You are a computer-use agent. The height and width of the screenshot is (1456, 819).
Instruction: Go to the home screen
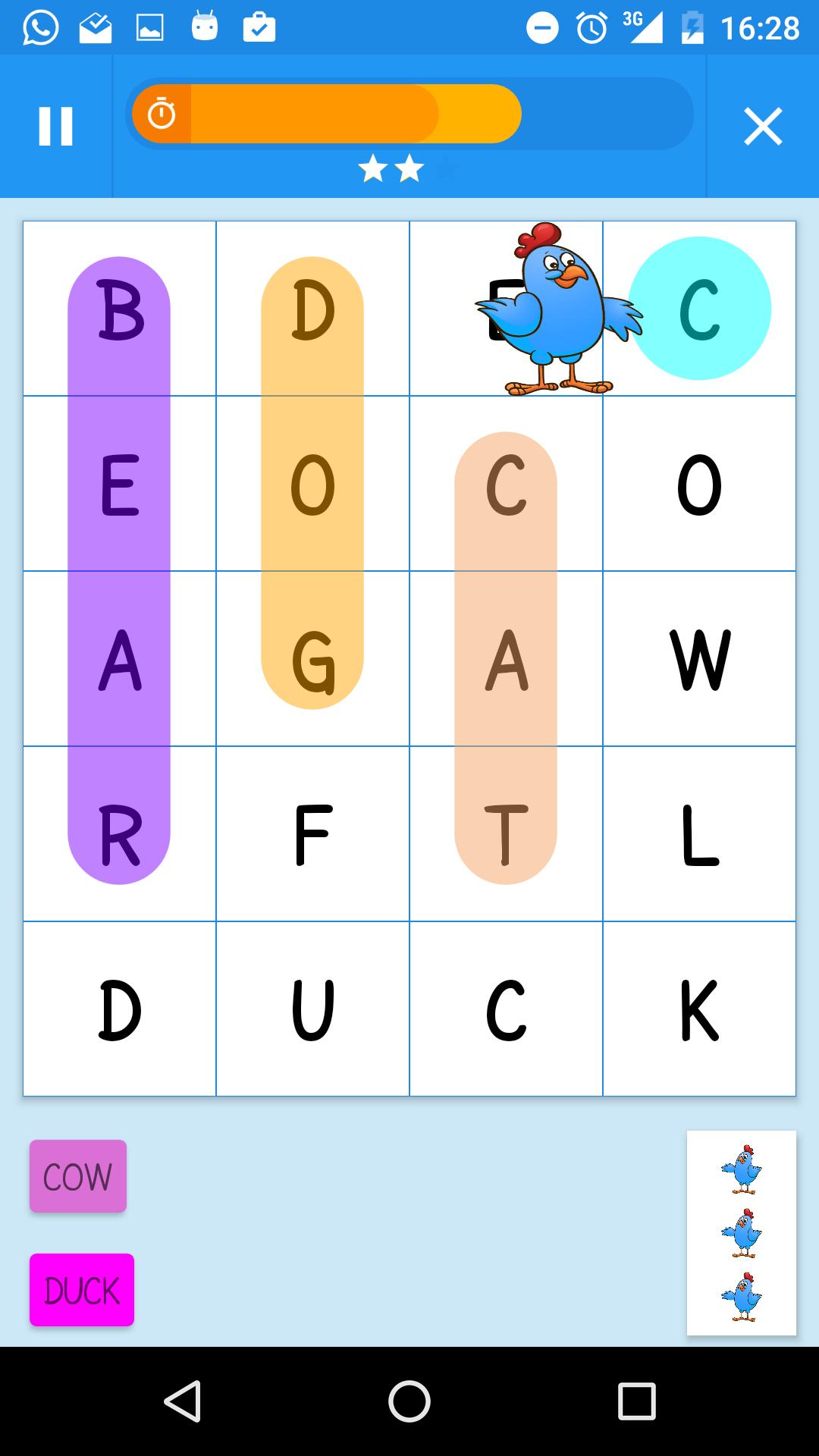coord(409,1401)
